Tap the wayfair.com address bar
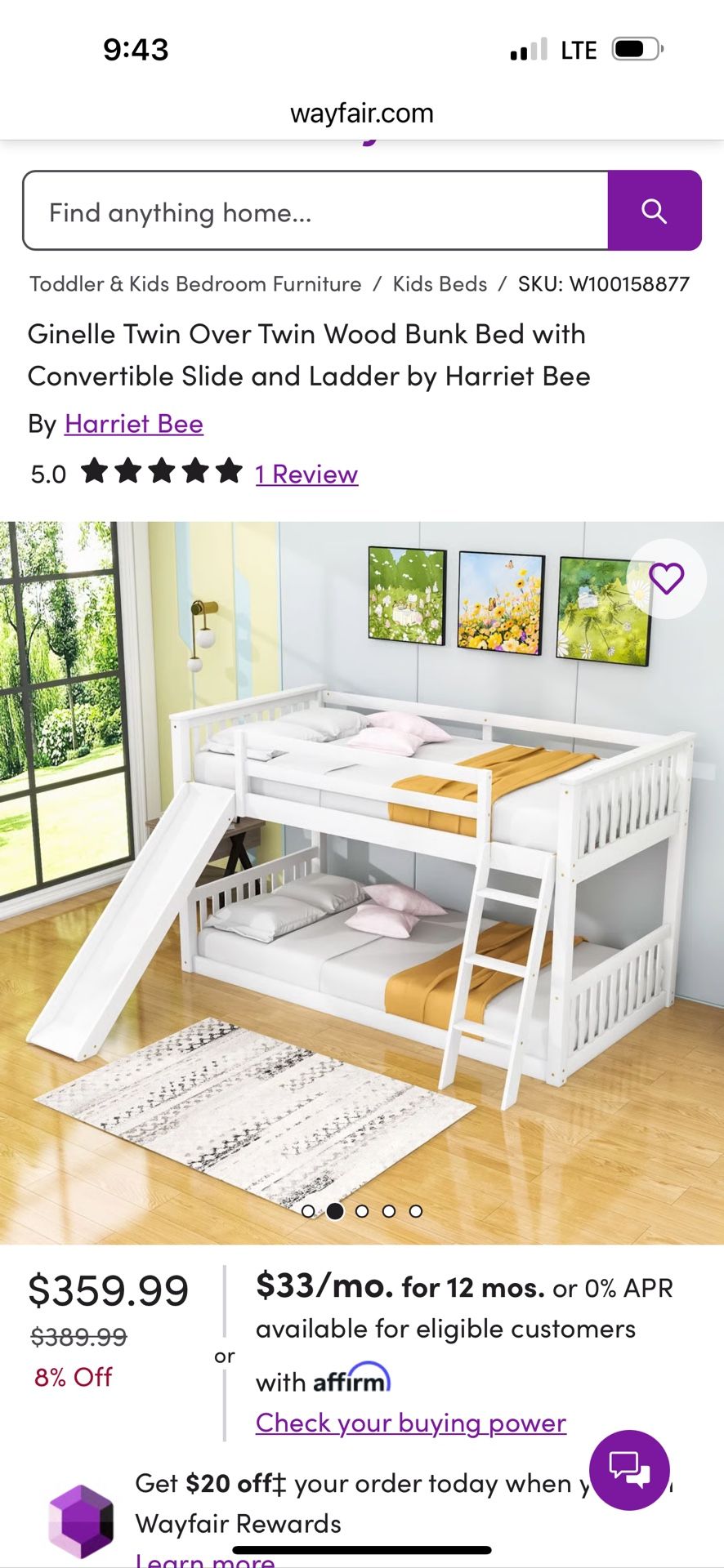 pos(361,113)
